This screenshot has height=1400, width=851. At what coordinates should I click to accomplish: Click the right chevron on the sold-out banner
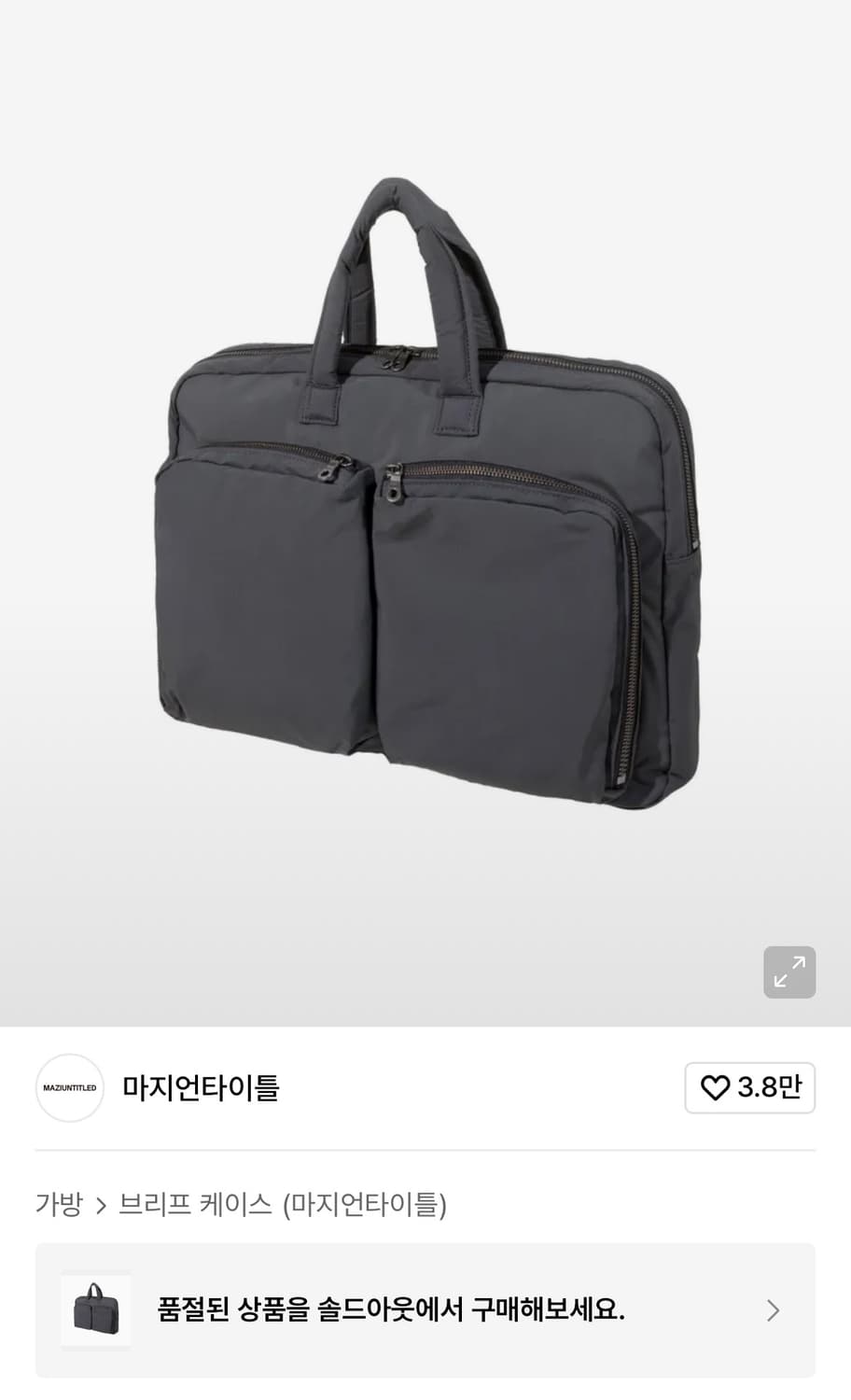pyautogui.click(x=772, y=1310)
